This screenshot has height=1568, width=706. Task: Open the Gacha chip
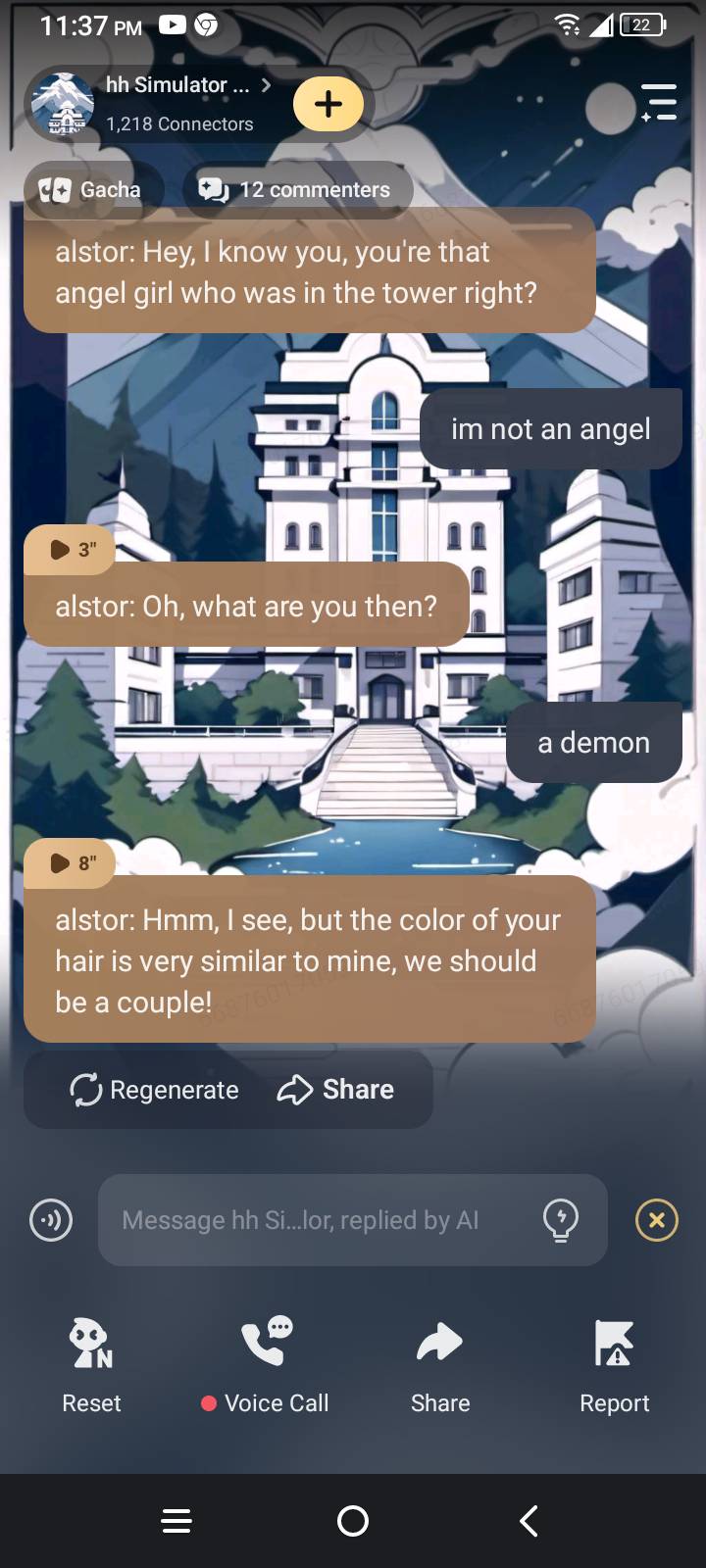[90, 190]
